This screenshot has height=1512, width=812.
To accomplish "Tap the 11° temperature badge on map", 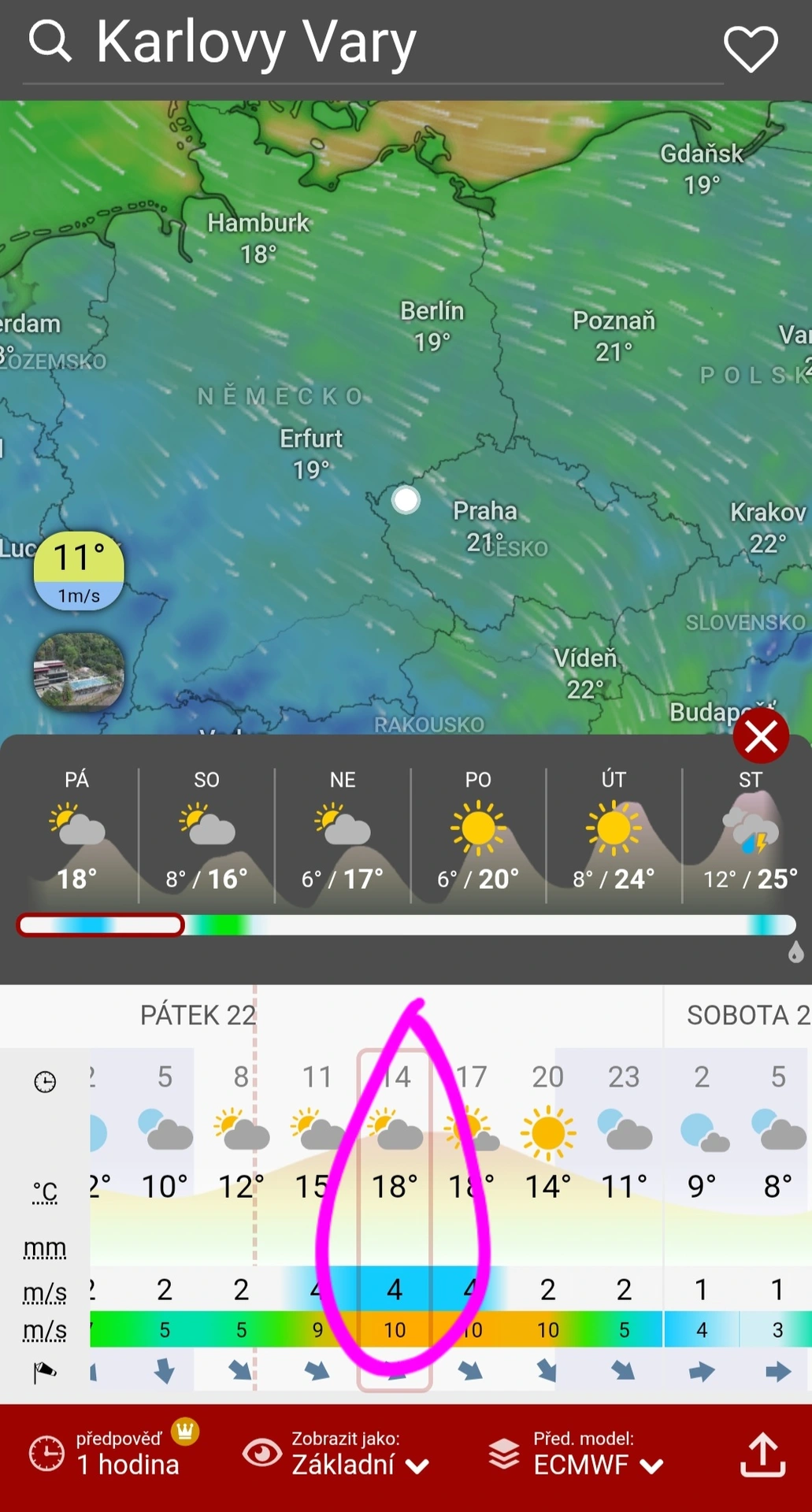I will 79,570.
